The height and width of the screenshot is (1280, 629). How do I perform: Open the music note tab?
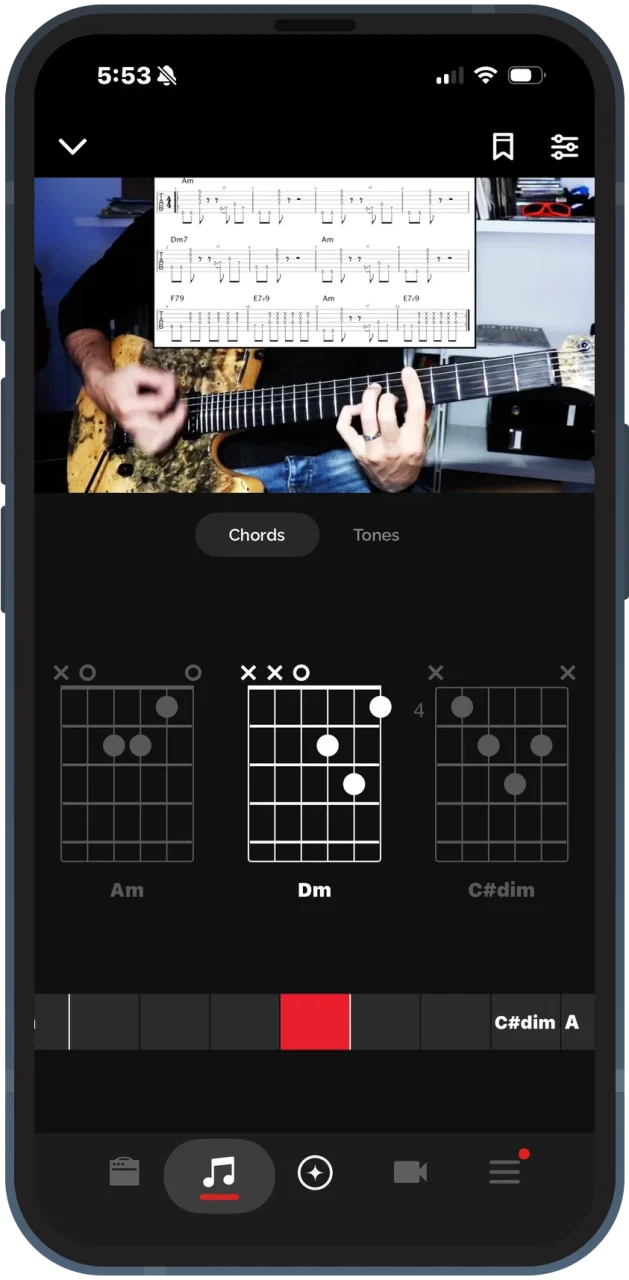coord(219,1175)
